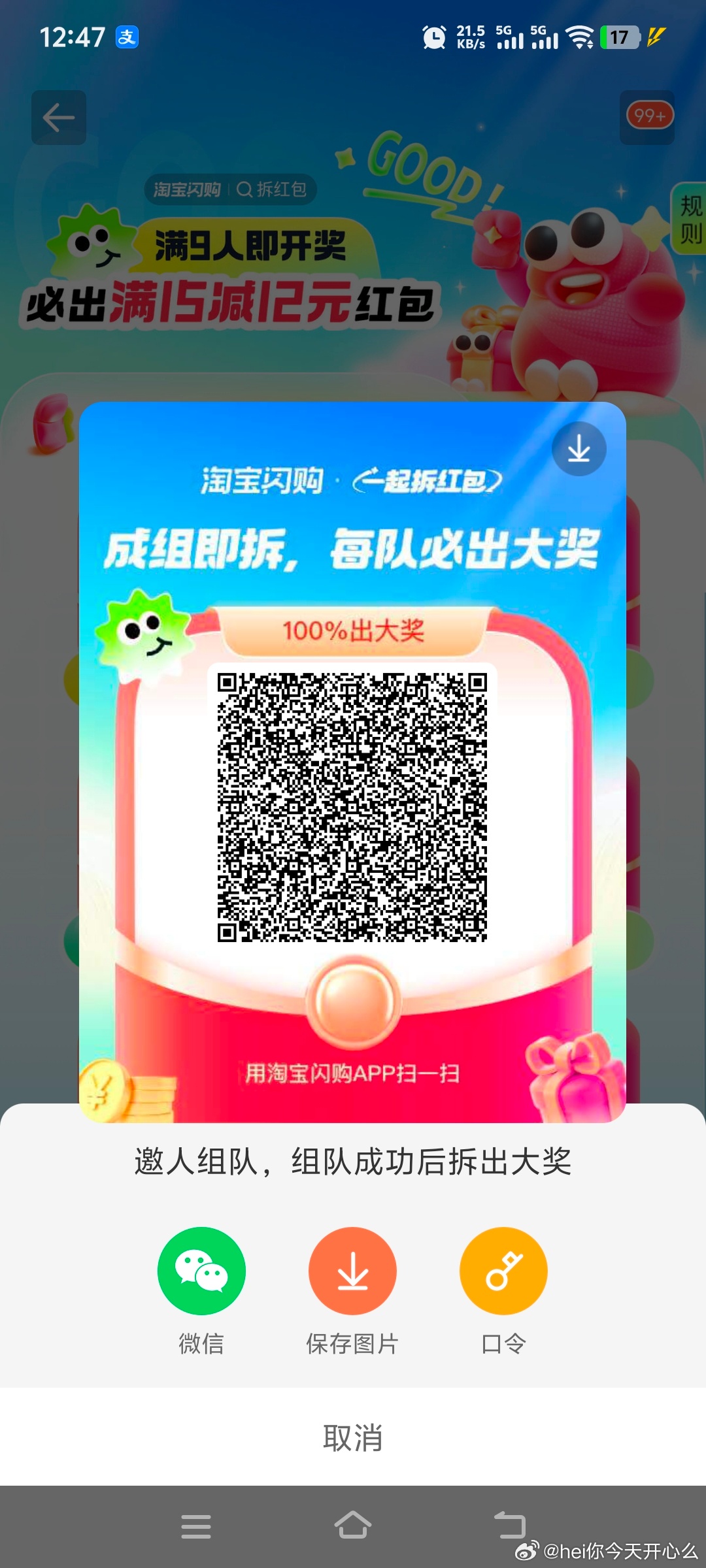The height and width of the screenshot is (1568, 706).
Task: Open the recent apps menu button
Action: [x=196, y=1526]
